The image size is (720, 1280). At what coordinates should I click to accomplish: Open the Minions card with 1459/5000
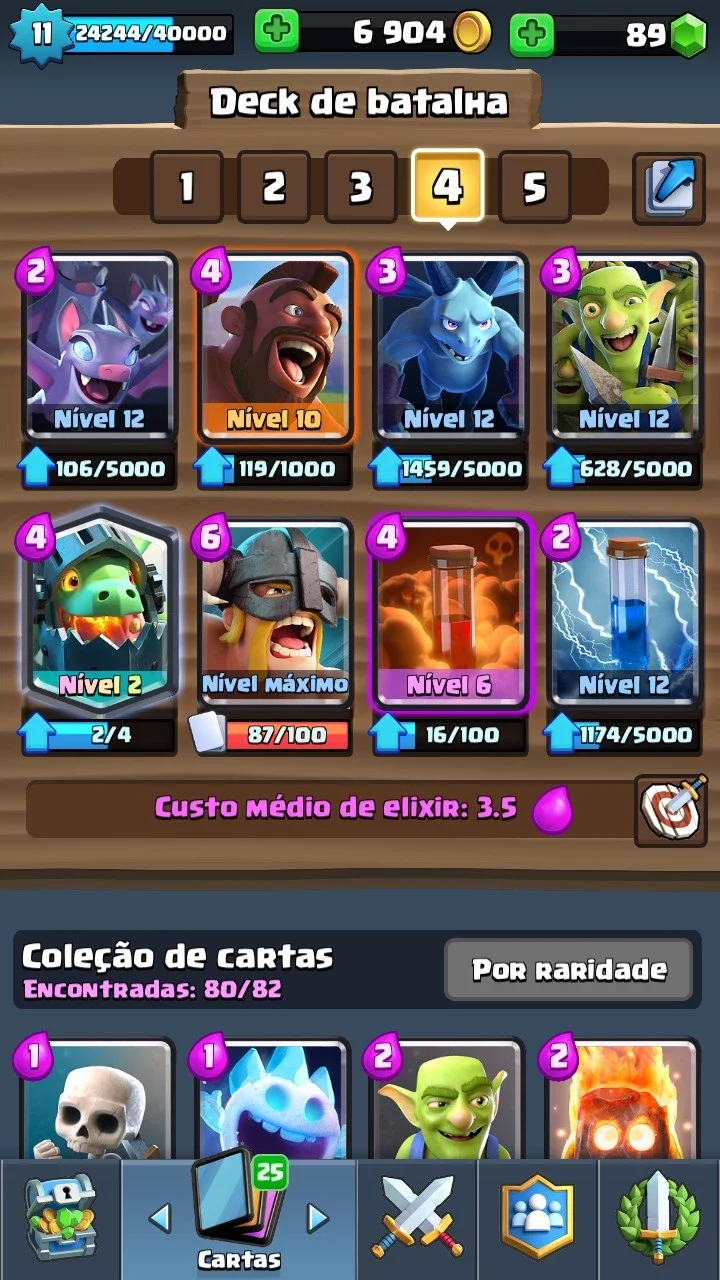[449, 347]
